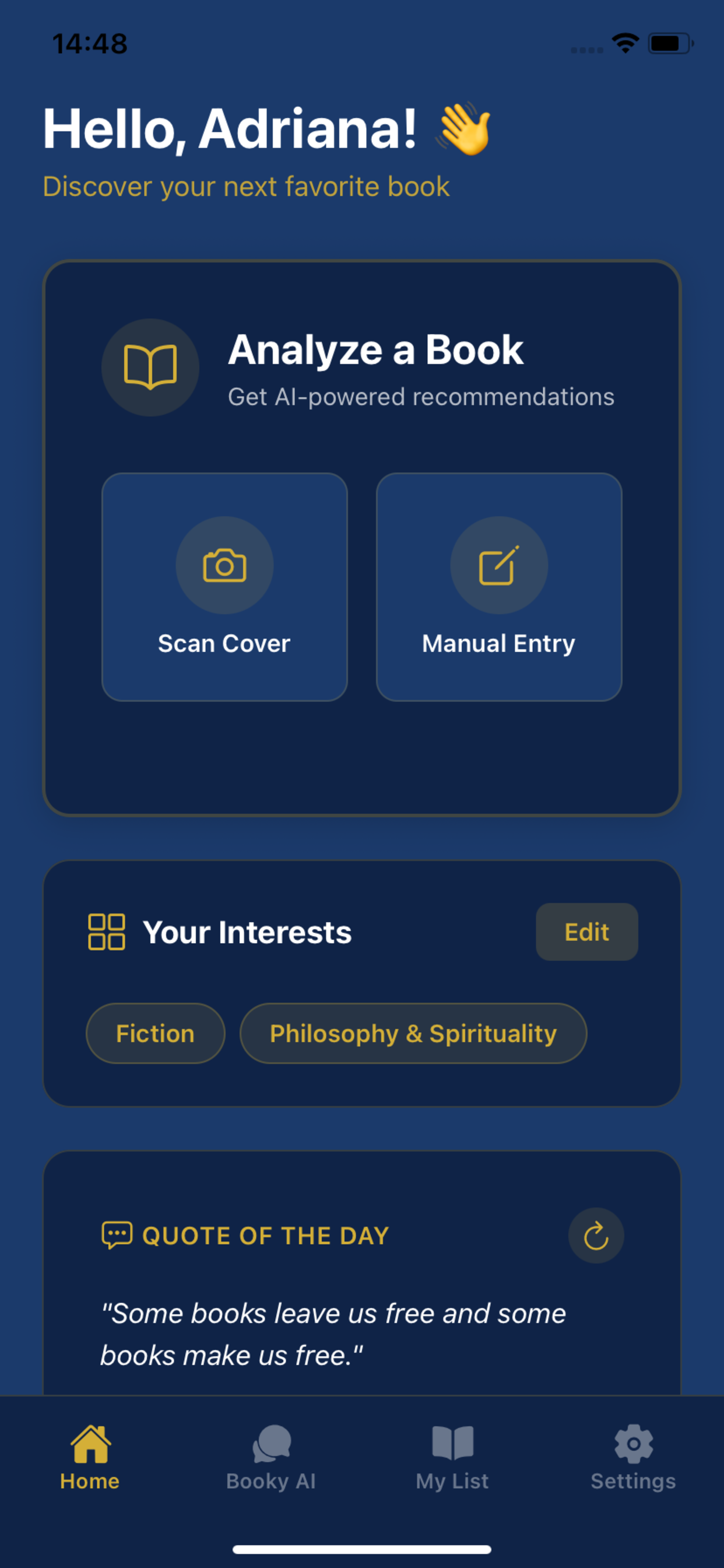The width and height of the screenshot is (724, 1568).
Task: Tap the Edit button for interests
Action: tap(586, 932)
